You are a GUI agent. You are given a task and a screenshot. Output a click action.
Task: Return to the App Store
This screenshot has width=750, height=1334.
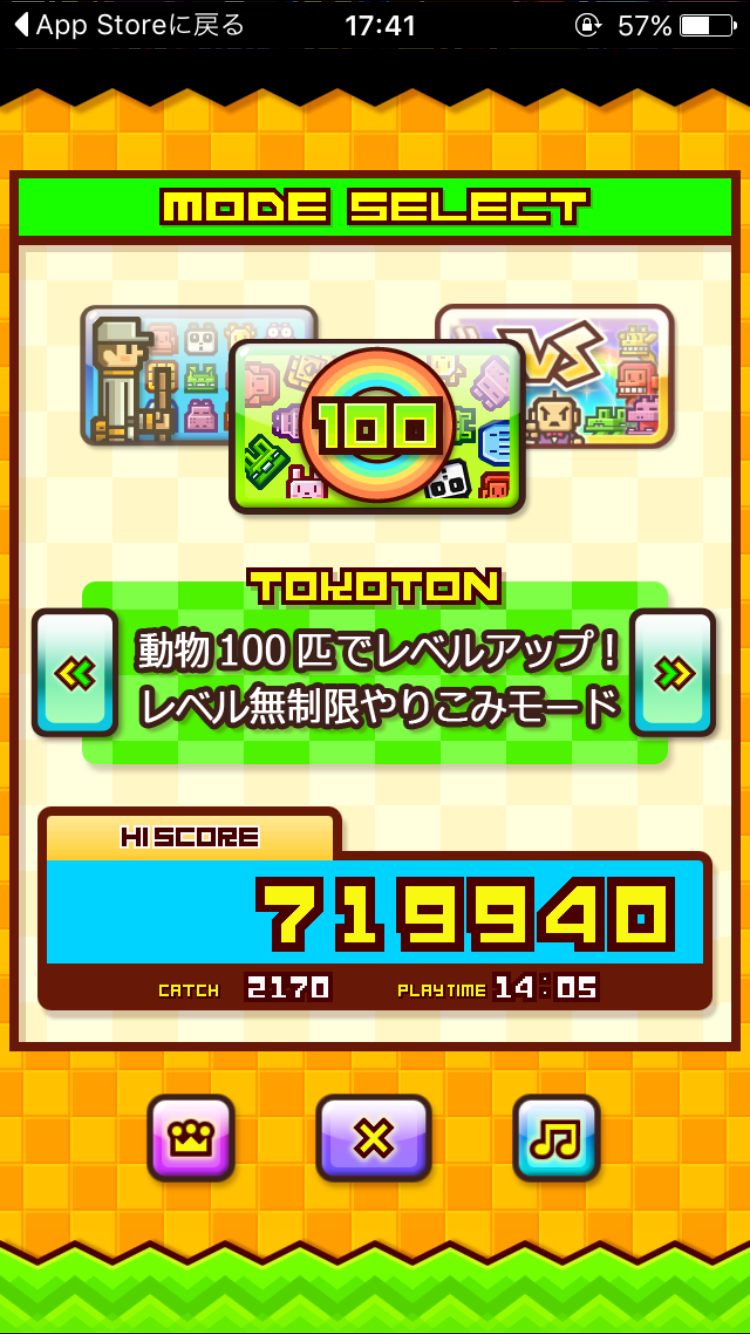[128, 26]
